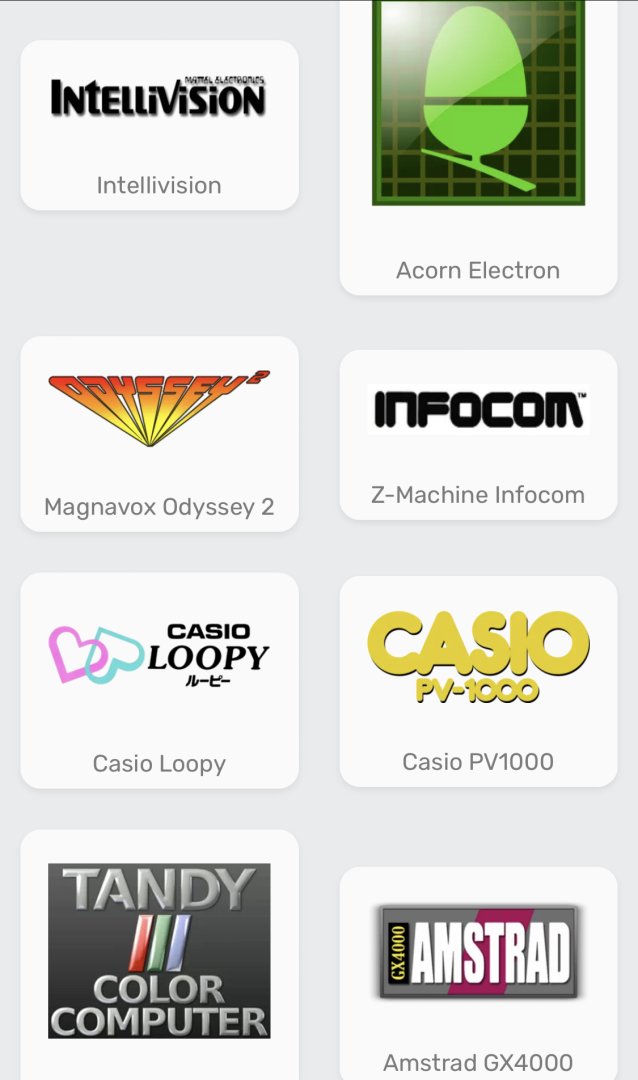This screenshot has height=1080, width=638.
Task: Choose the Amstrad GX4000 card
Action: 478,972
